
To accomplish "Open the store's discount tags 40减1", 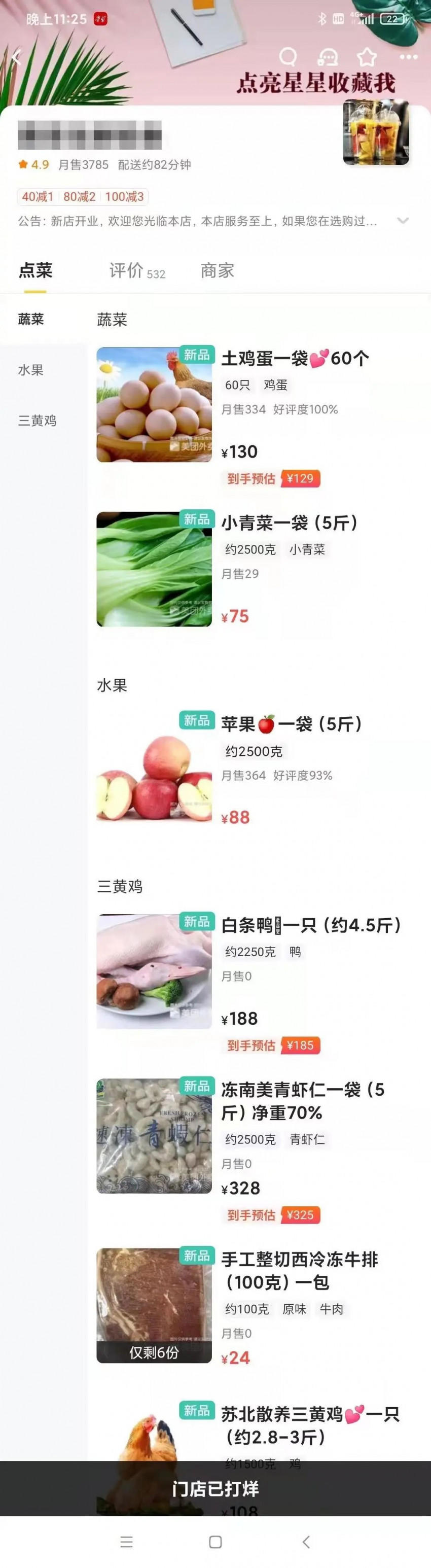I will point(38,197).
